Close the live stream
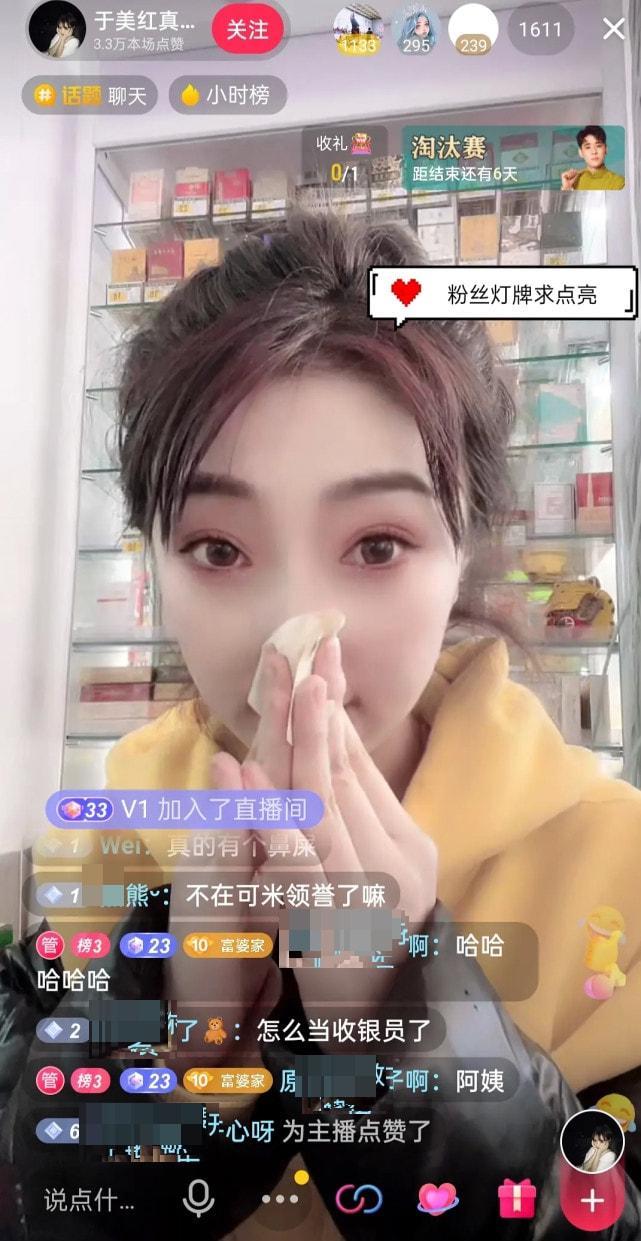The image size is (641, 1241). point(614,29)
